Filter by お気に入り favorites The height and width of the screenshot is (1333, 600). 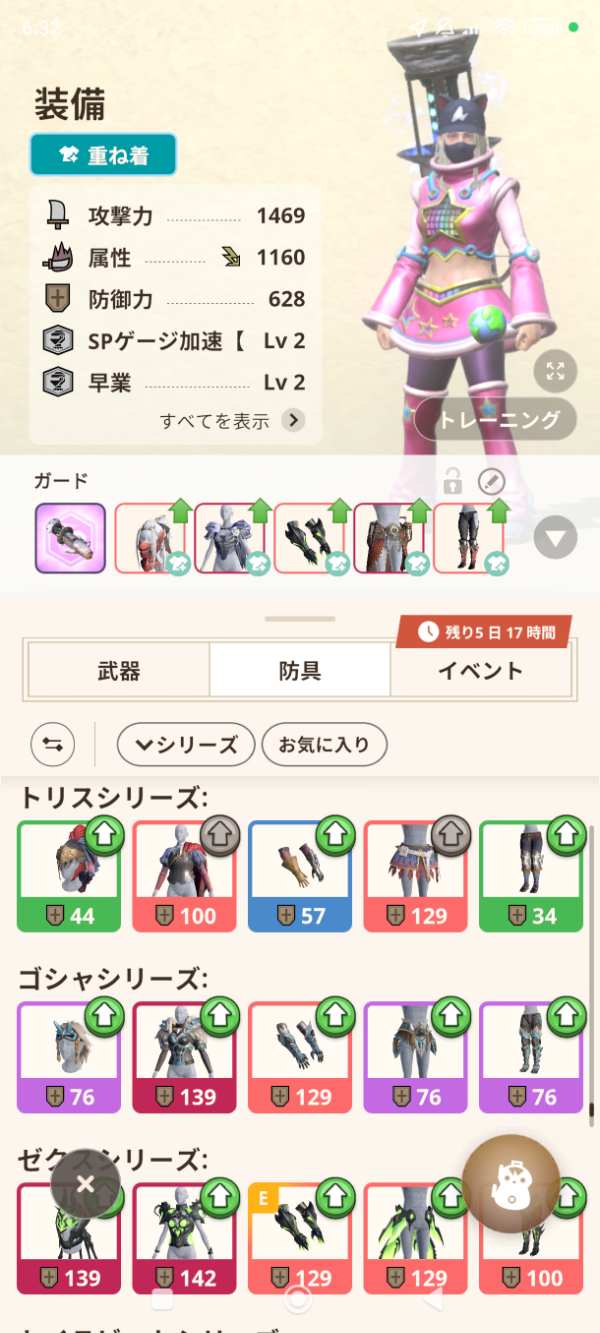324,744
